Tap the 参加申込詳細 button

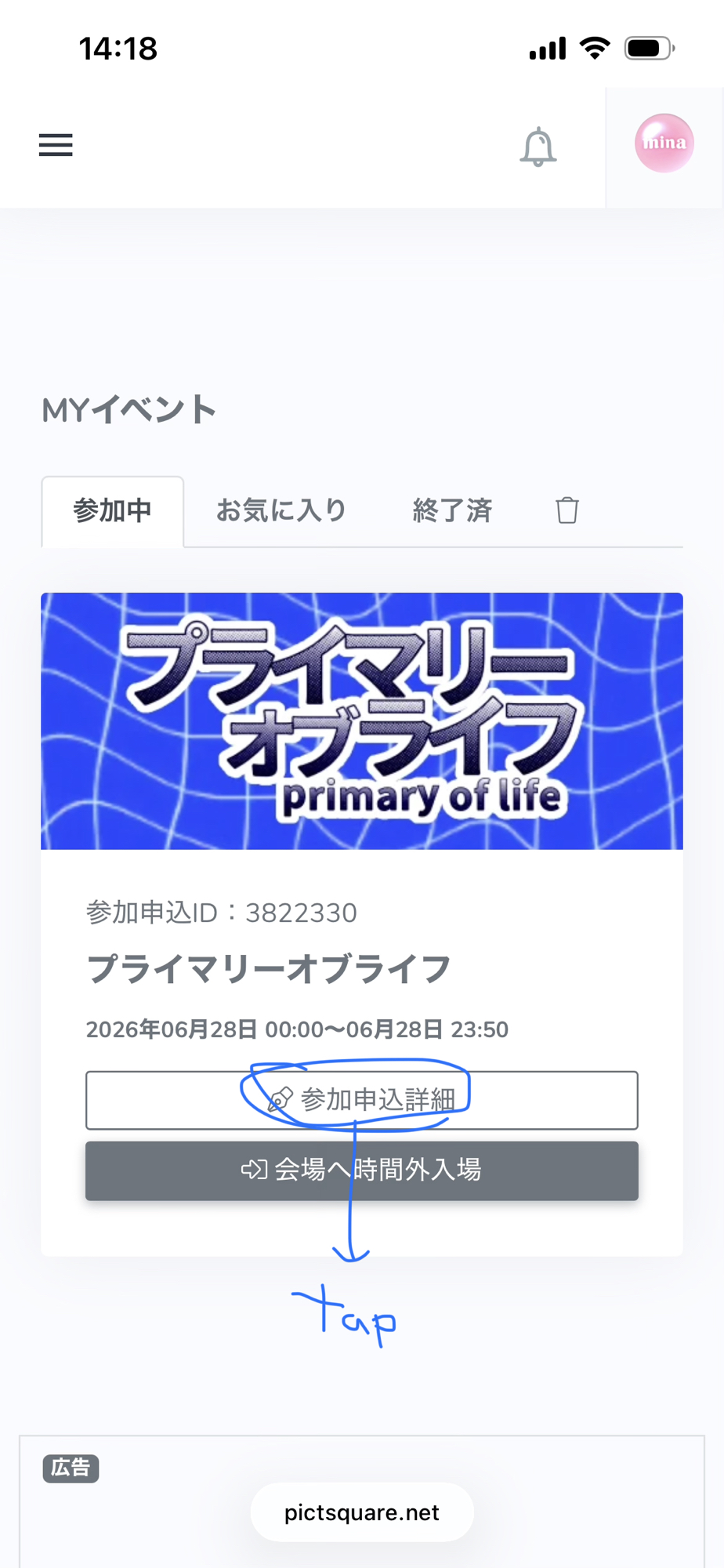[362, 1100]
